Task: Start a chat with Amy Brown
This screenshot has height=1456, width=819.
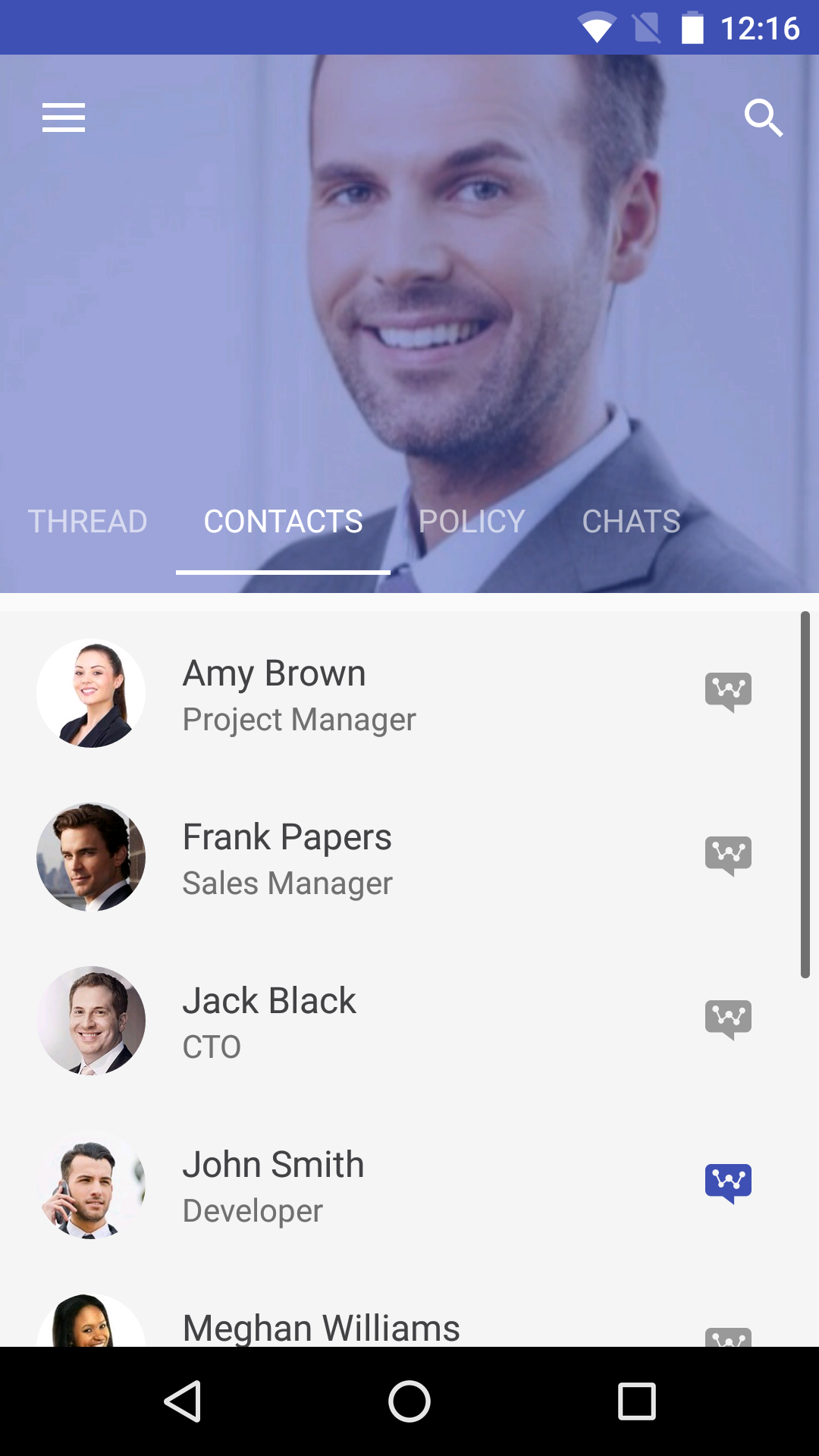Action: pos(728,692)
